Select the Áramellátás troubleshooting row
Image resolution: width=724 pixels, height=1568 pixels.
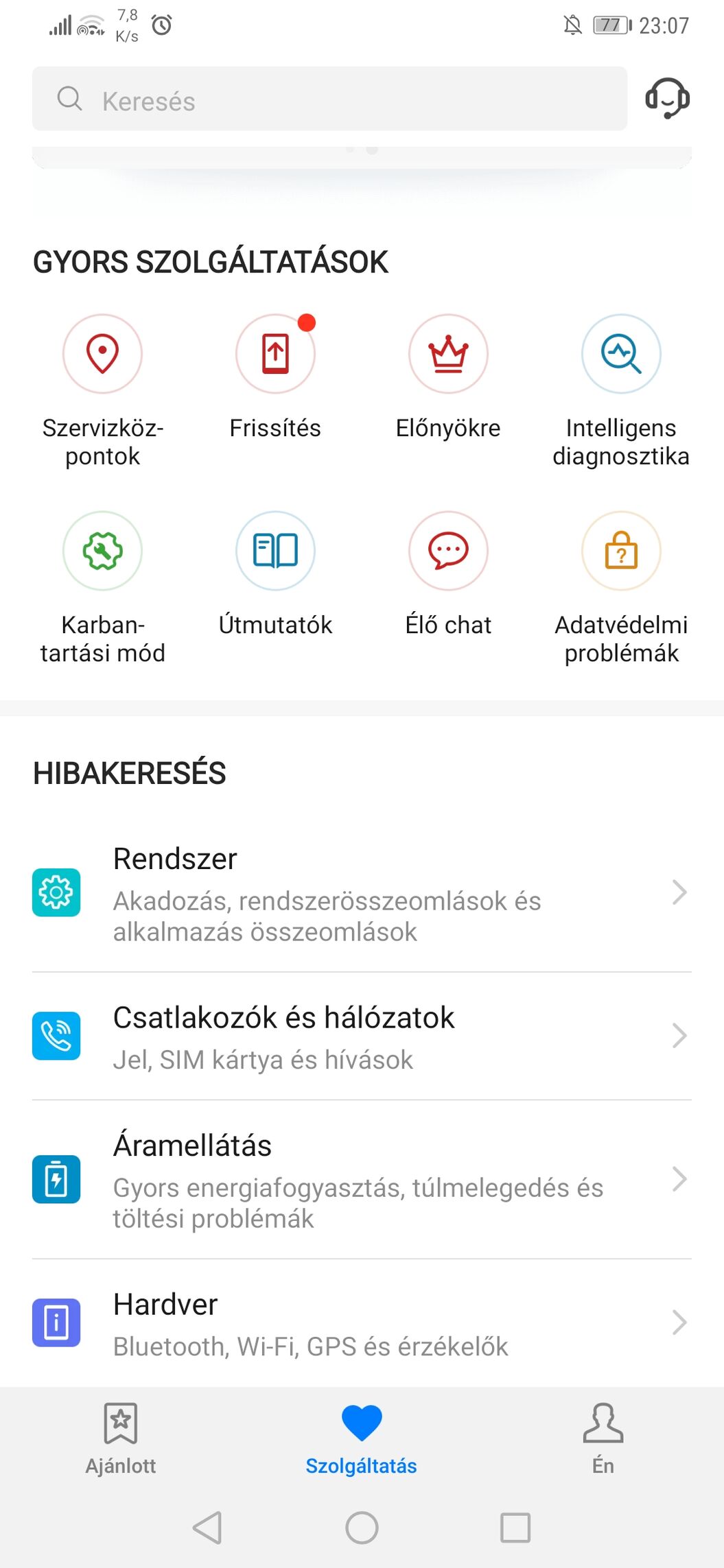coord(362,1180)
